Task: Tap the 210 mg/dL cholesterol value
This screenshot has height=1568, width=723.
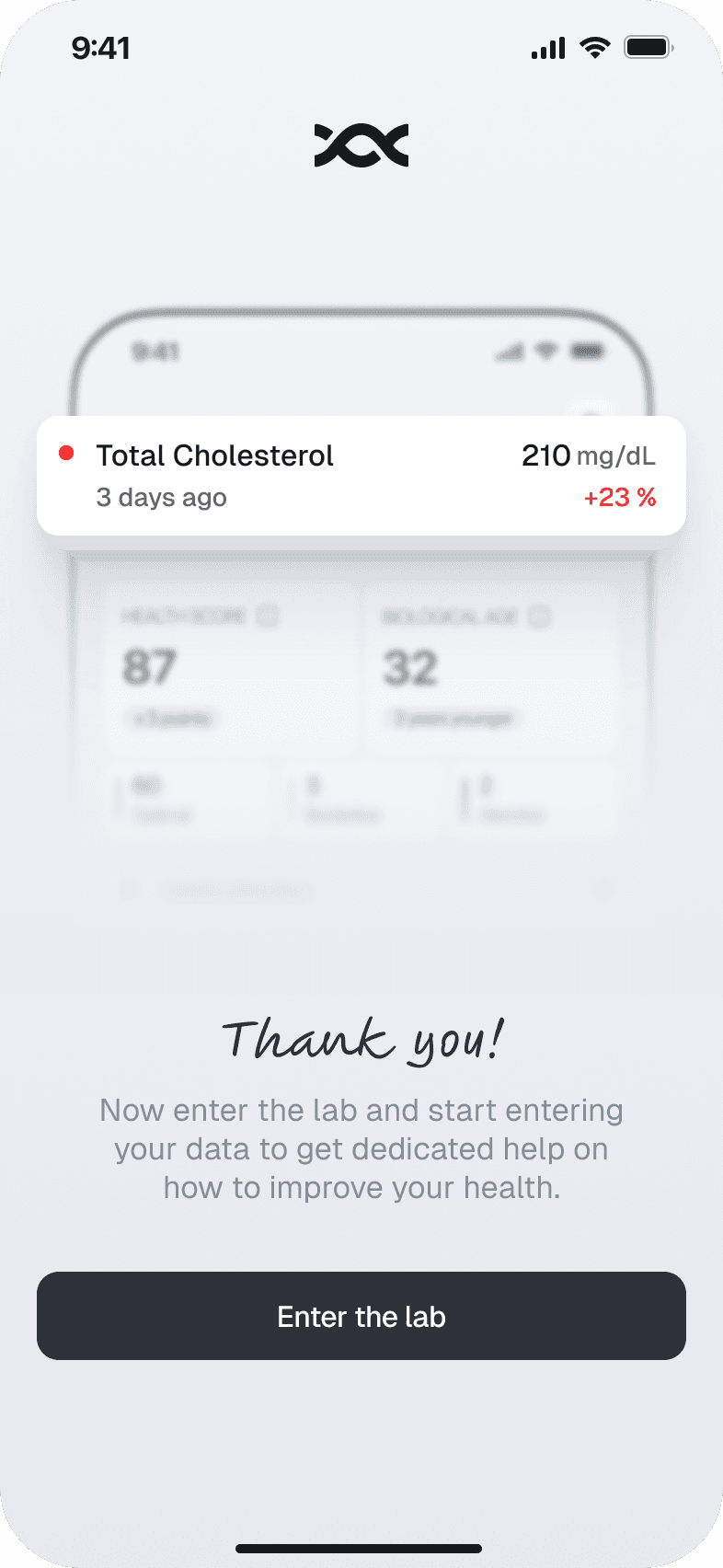Action: point(590,455)
